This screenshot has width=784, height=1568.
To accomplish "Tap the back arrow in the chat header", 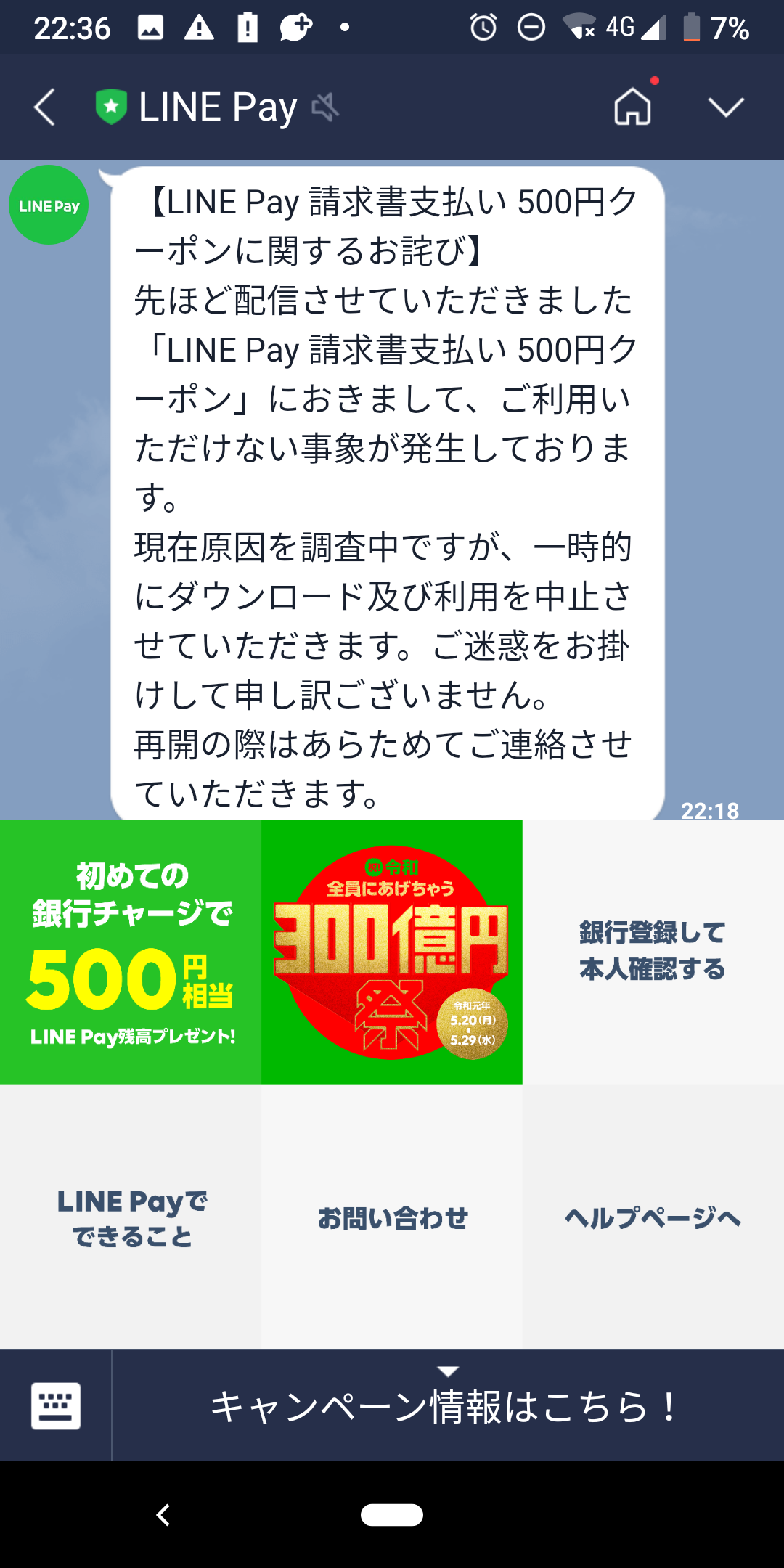I will point(44,106).
